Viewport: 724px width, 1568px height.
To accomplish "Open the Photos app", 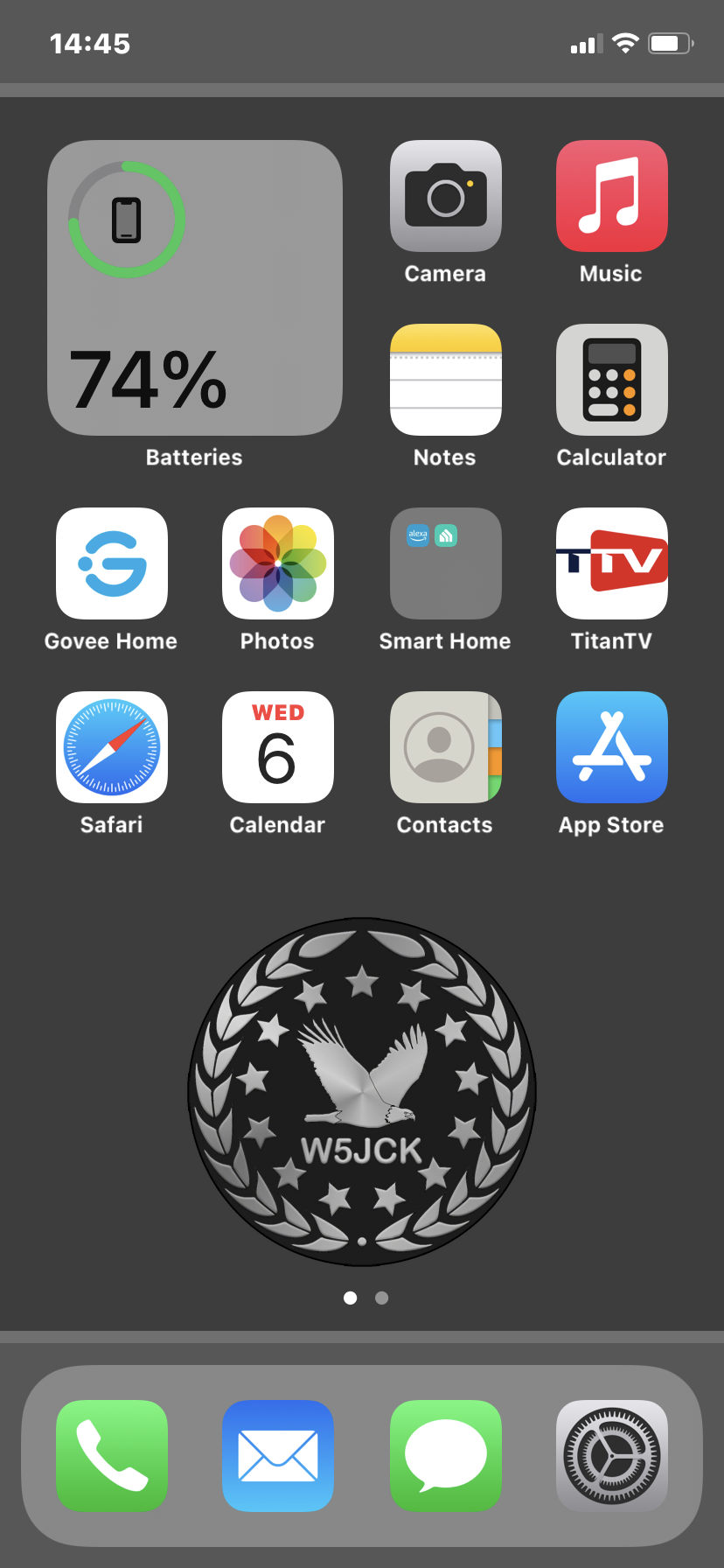I will click(x=277, y=564).
